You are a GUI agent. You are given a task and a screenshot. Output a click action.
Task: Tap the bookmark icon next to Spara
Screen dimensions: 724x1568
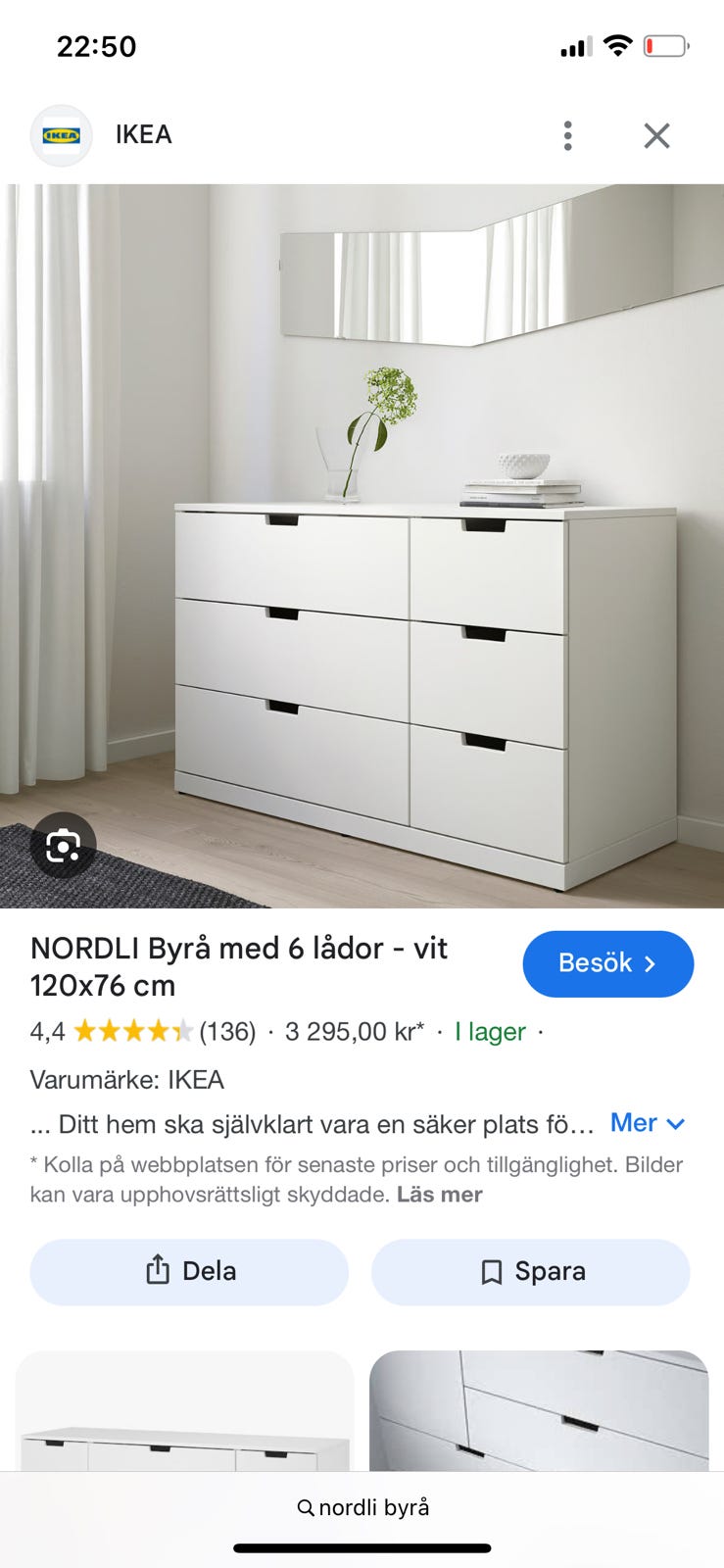492,1271
